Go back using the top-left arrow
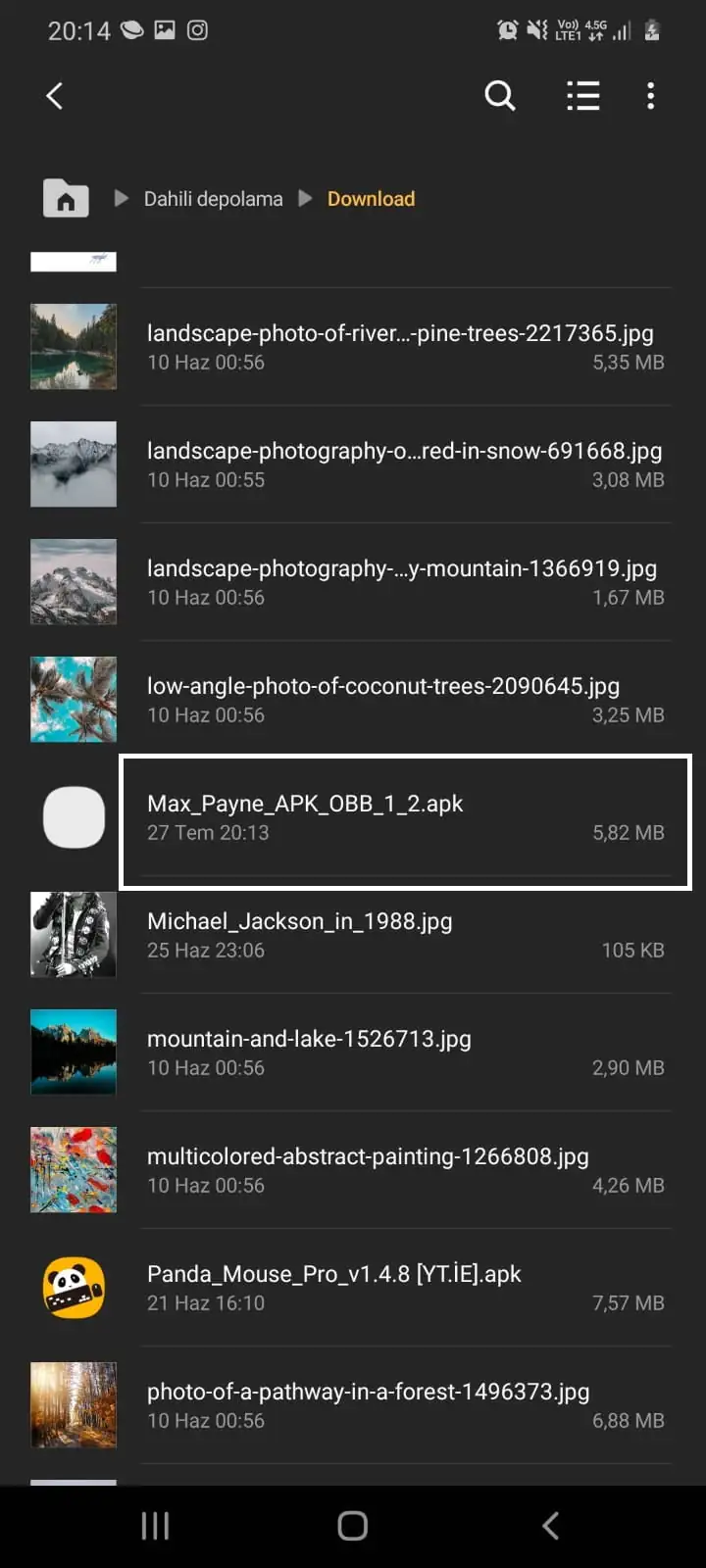This screenshot has height=1568, width=706. (55, 96)
